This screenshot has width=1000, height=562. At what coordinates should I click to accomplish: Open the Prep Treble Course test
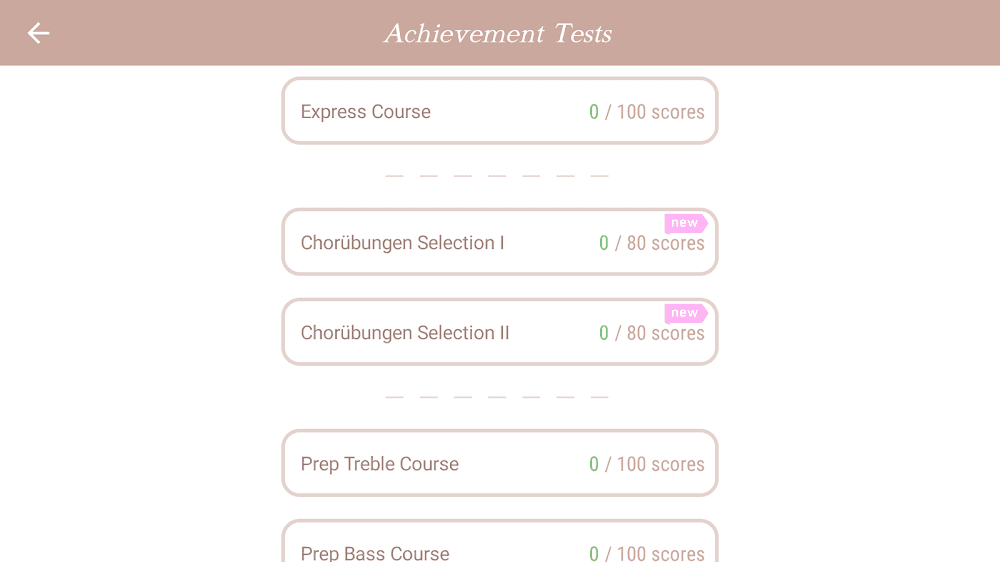click(499, 463)
